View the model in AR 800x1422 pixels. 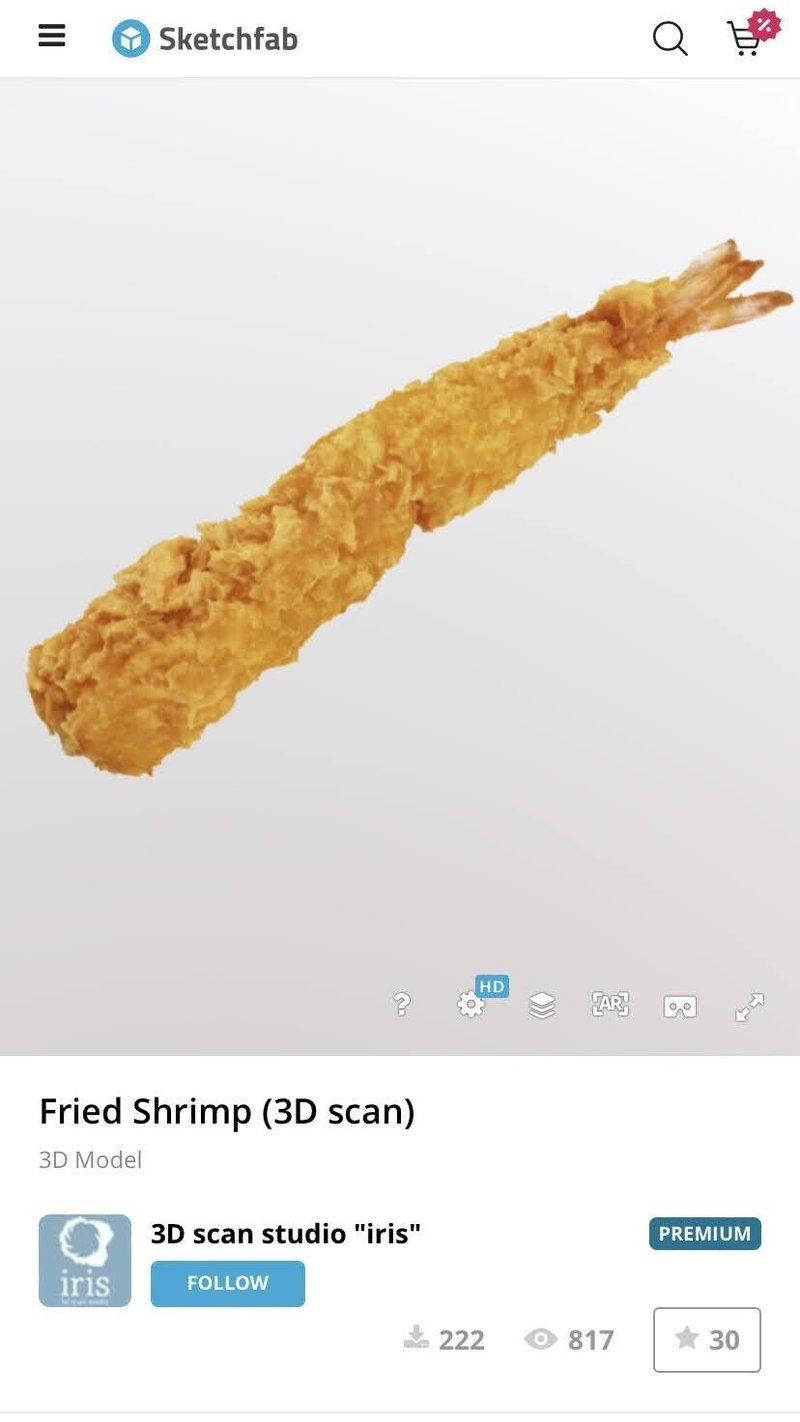click(610, 1005)
